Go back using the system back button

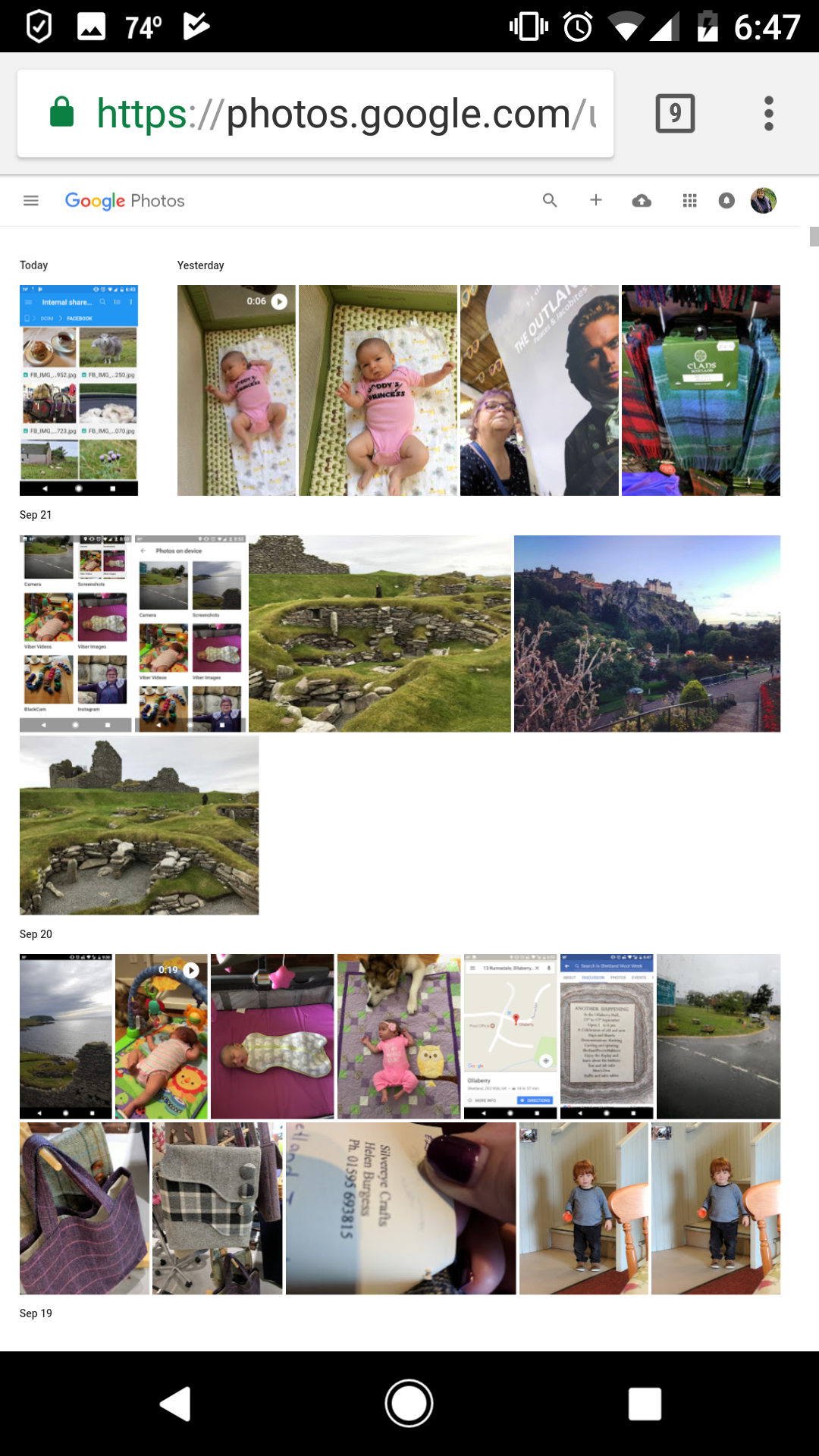[175, 1404]
